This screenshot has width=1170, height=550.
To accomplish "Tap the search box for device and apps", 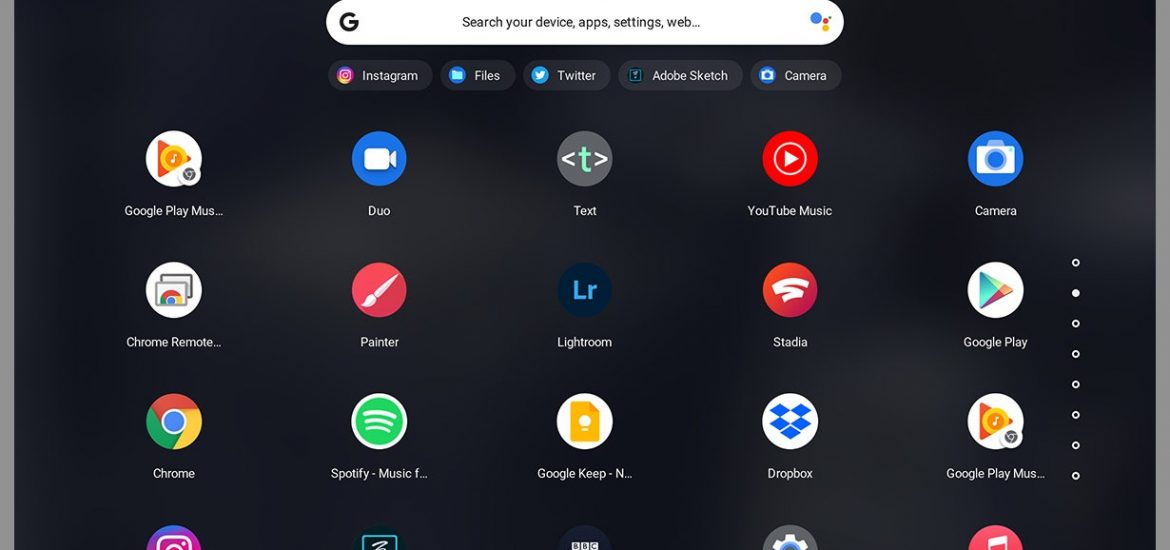I will 580,22.
